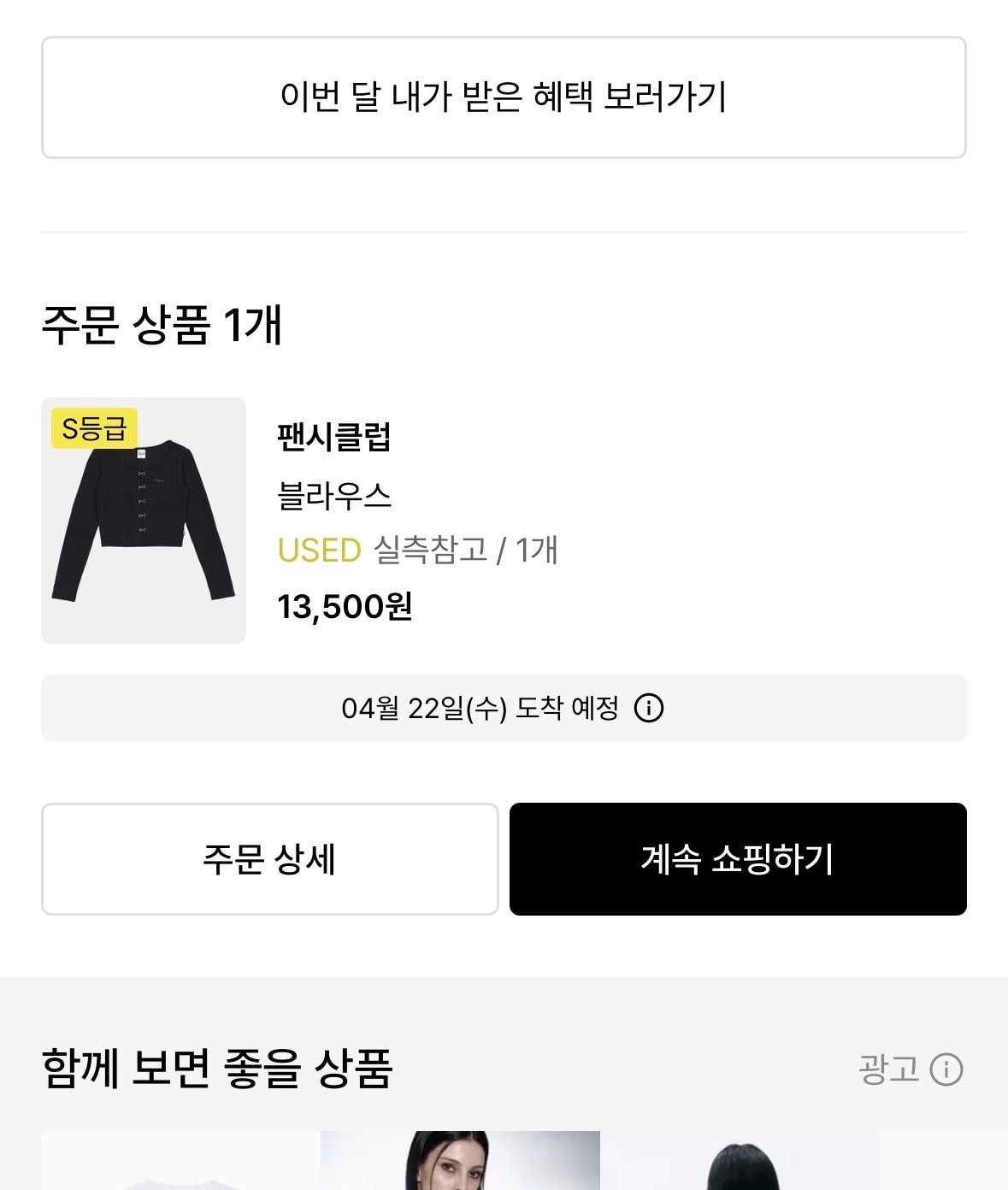Viewport: 1008px width, 1190px height.
Task: Click the 광고 info icon
Action: (x=944, y=1069)
